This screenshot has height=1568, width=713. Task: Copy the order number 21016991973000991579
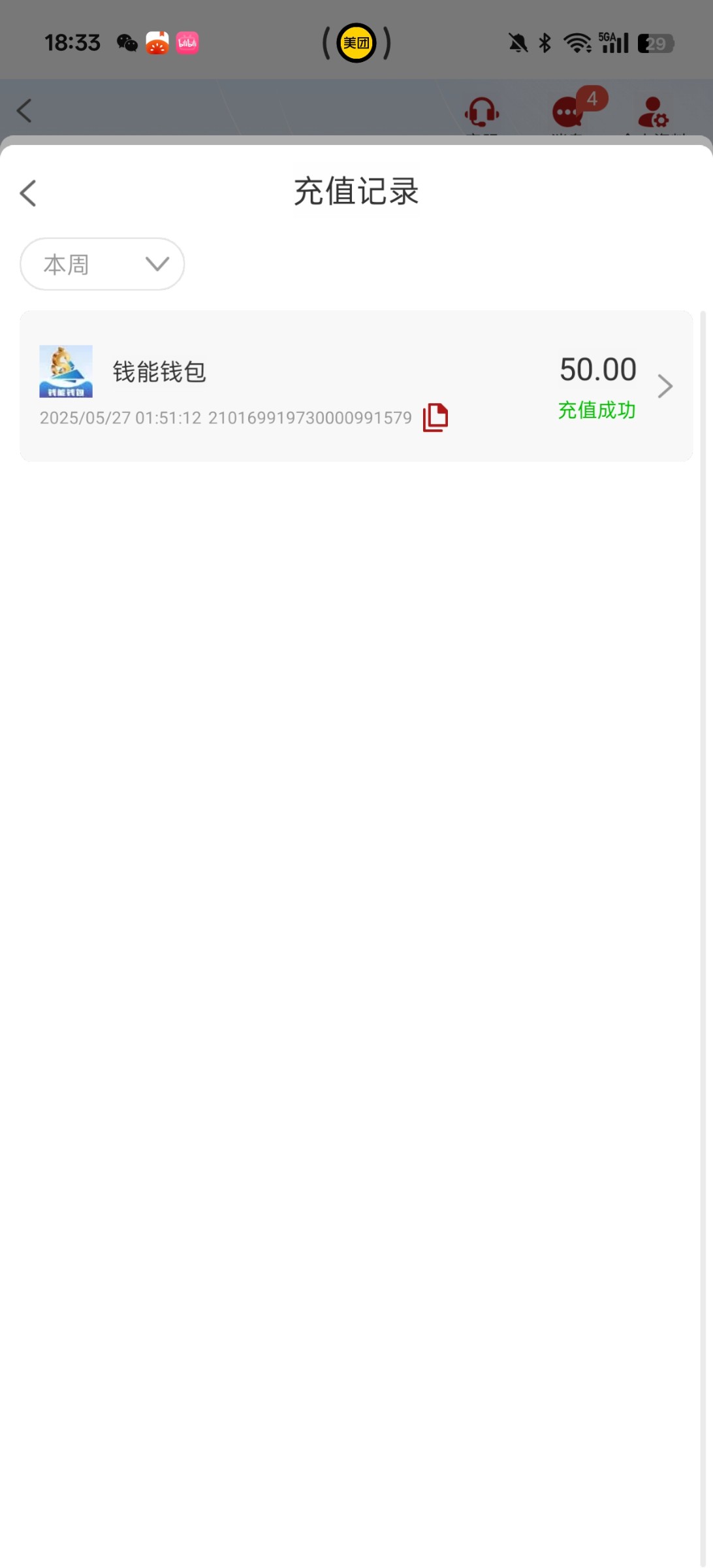(436, 417)
